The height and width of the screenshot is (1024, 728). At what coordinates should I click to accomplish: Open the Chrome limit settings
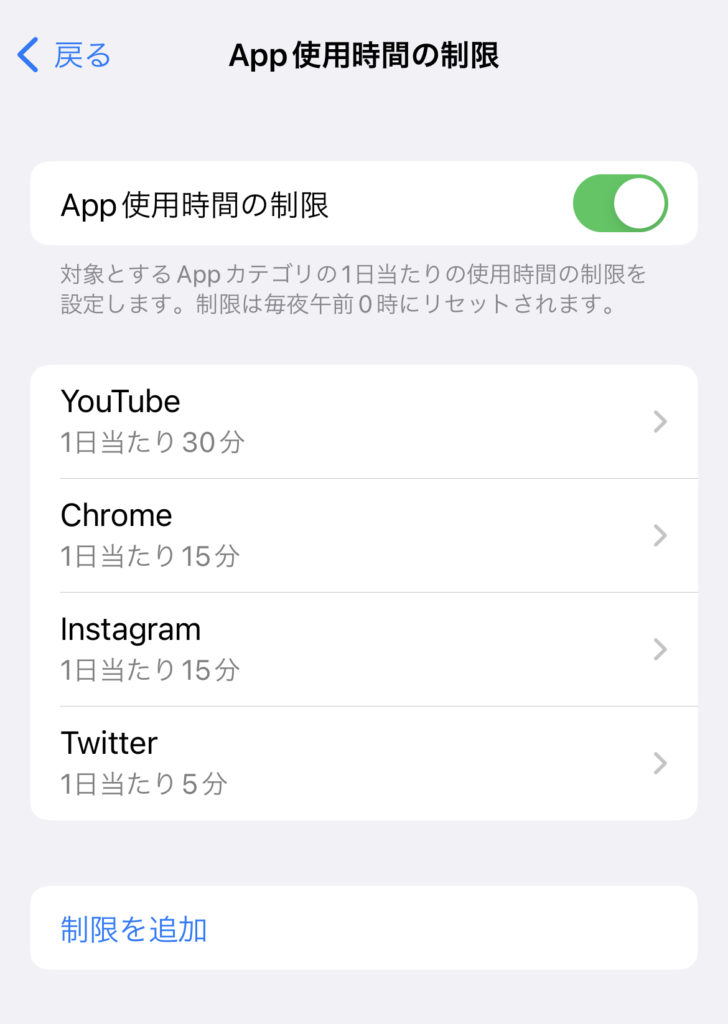click(363, 535)
